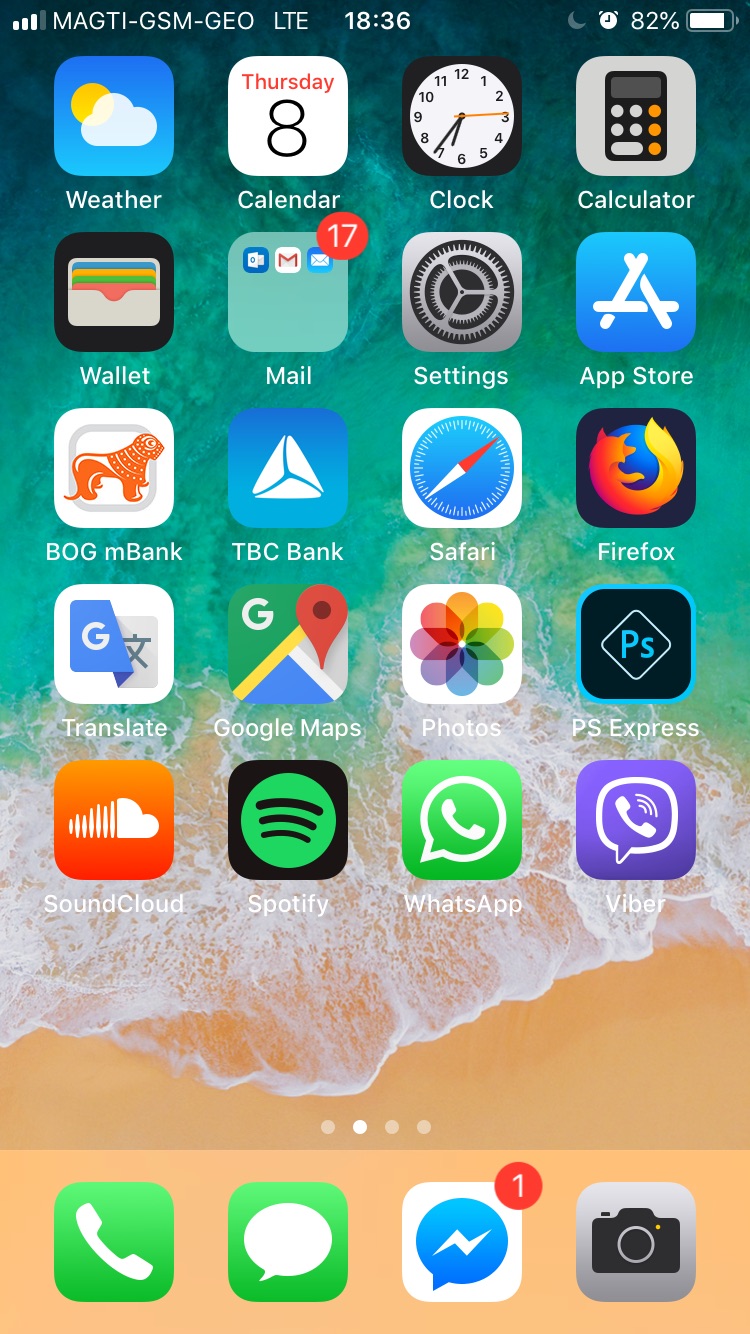Open the Weather app
This screenshot has height=1334, width=750.
(114, 116)
